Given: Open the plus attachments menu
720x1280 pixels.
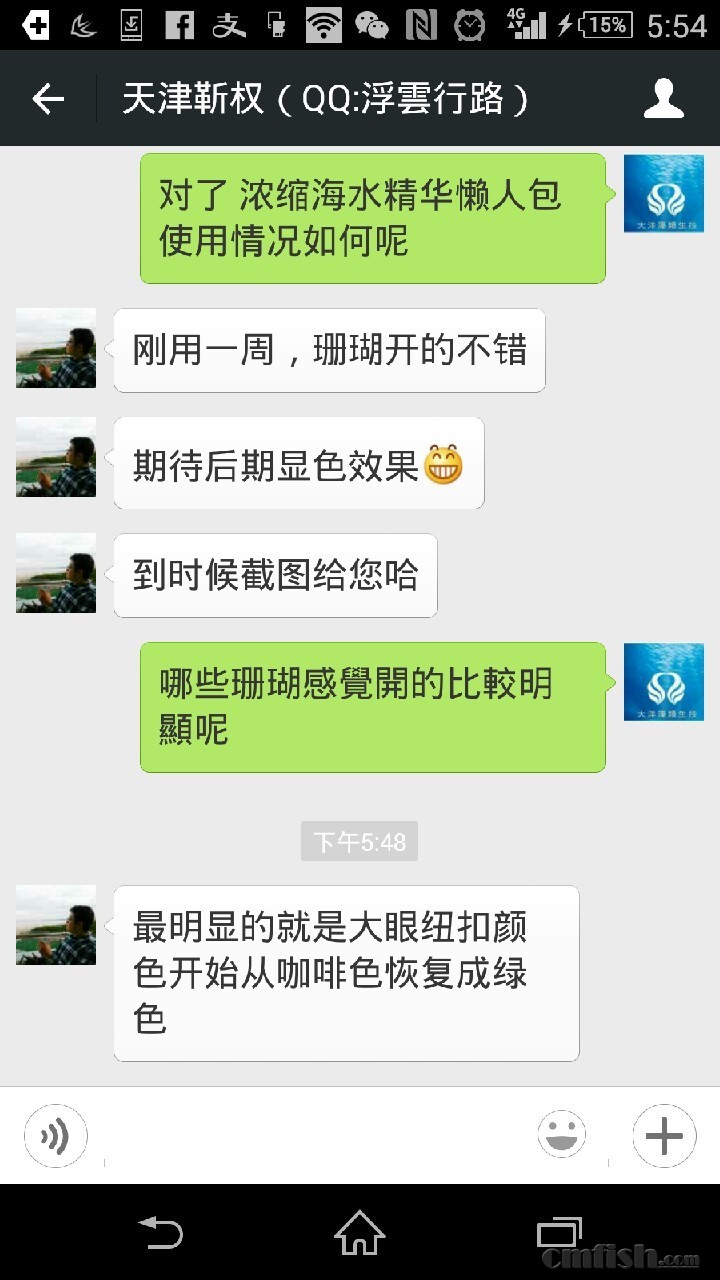Looking at the screenshot, I should 664,1136.
